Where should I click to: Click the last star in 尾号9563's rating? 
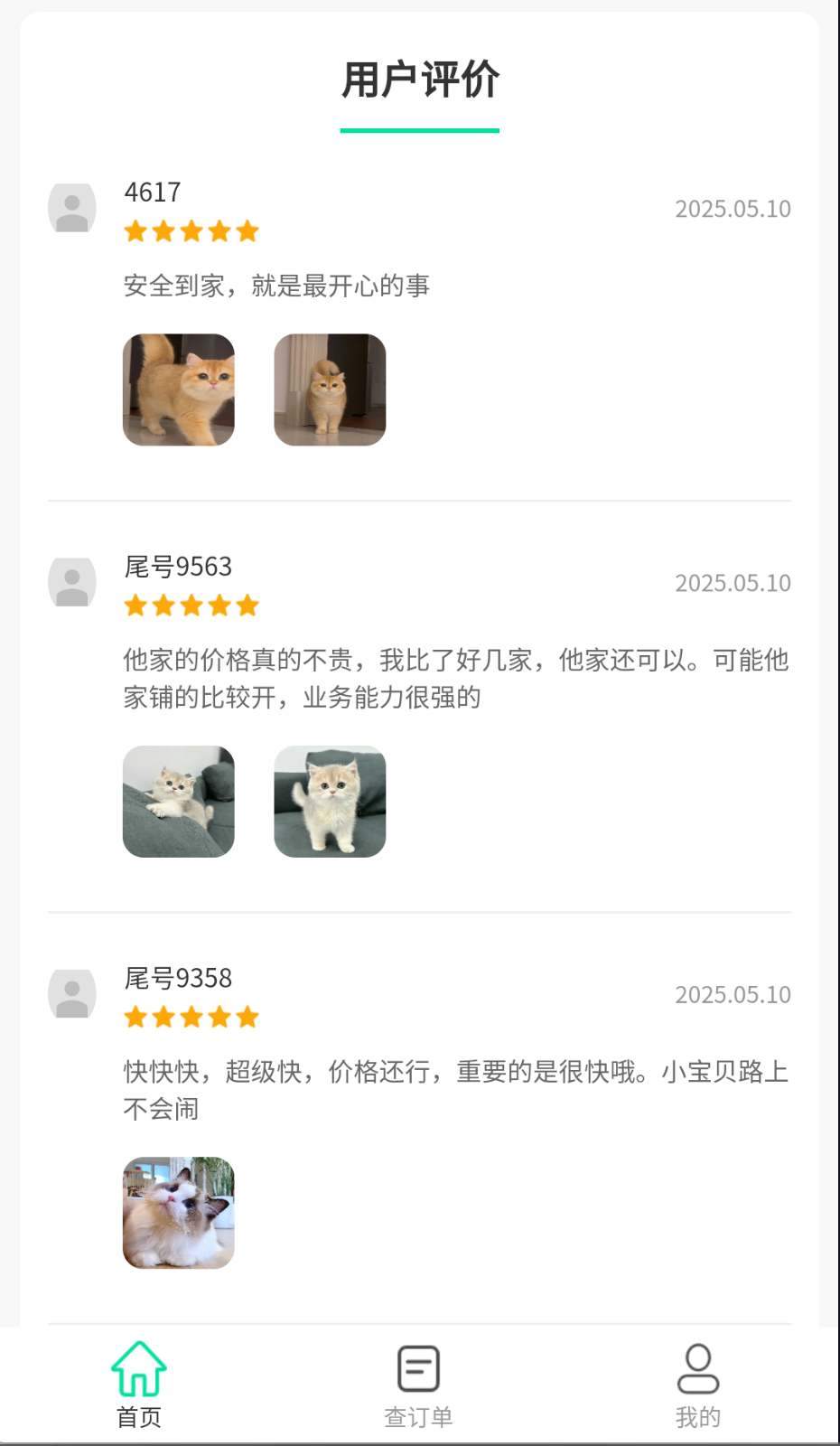click(x=247, y=606)
